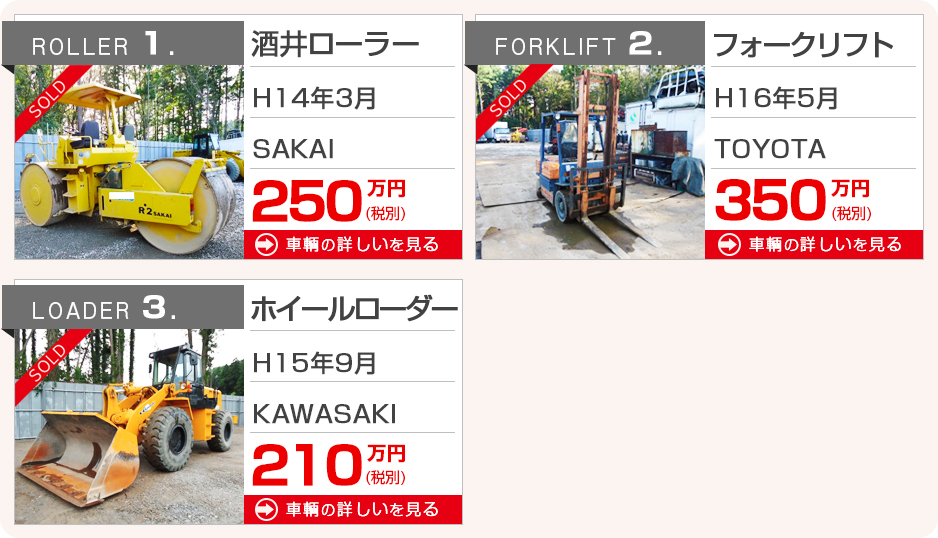Open the Toyota forklift photo
This screenshot has width=938, height=538.
click(x=590, y=162)
